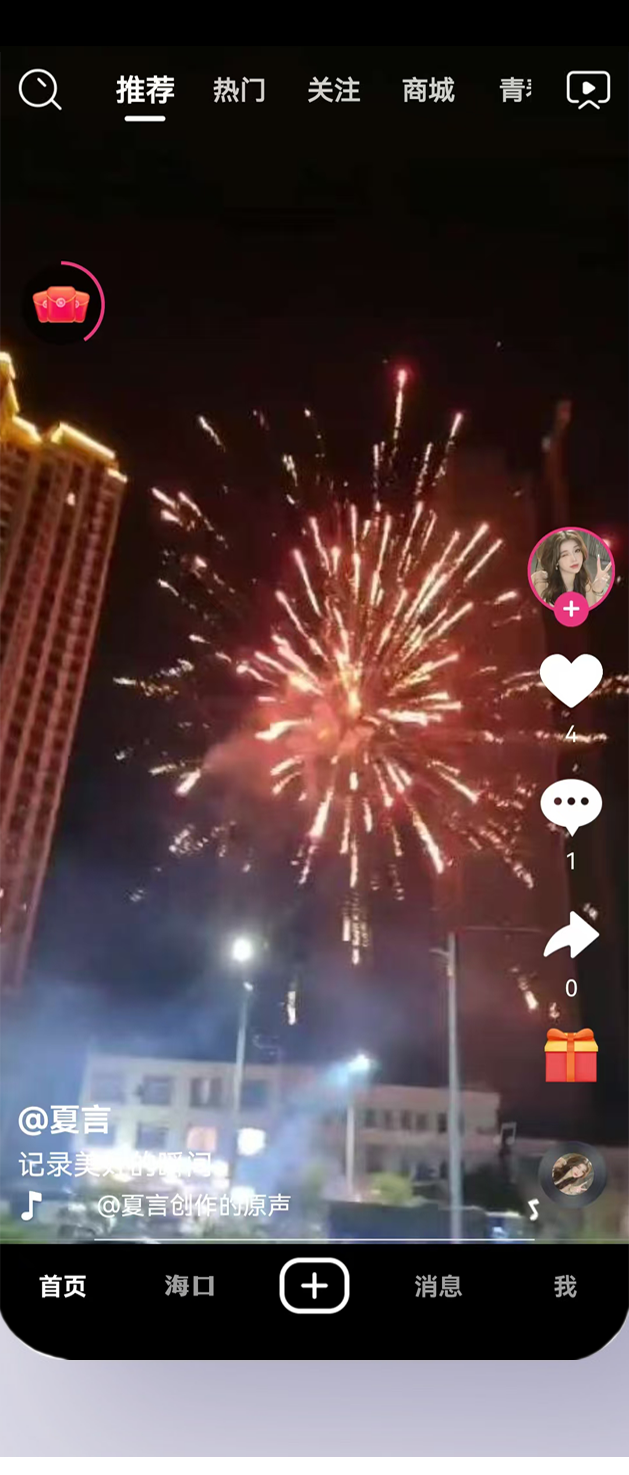Like this fireworks video

tap(571, 682)
